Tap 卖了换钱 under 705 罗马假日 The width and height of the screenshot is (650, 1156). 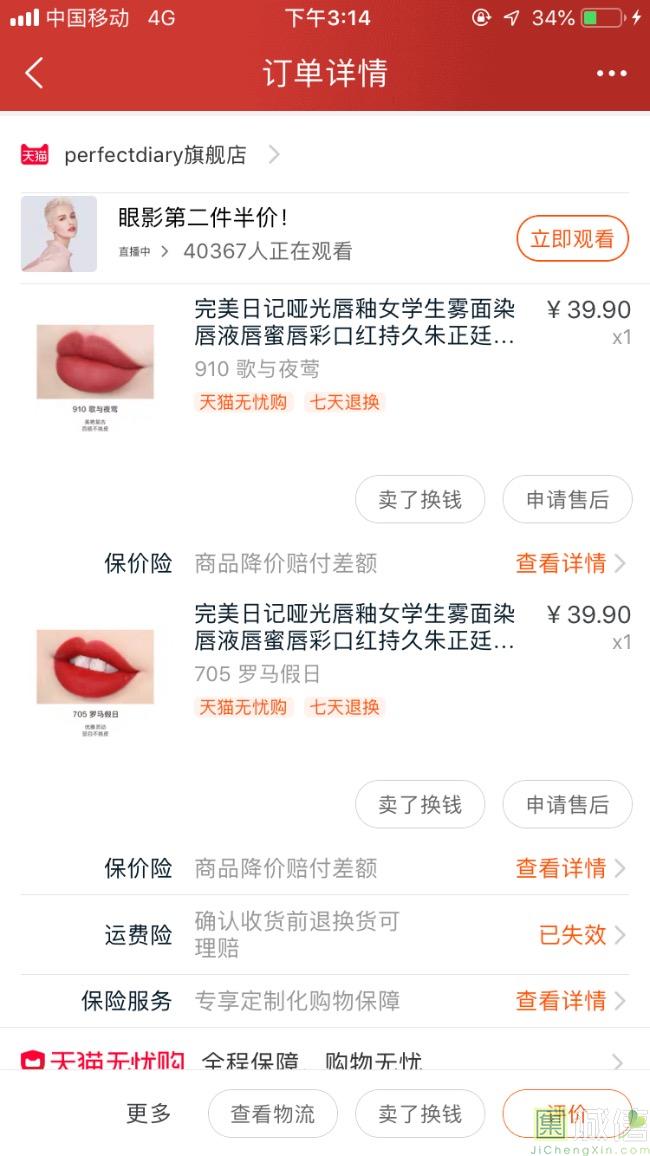(420, 804)
